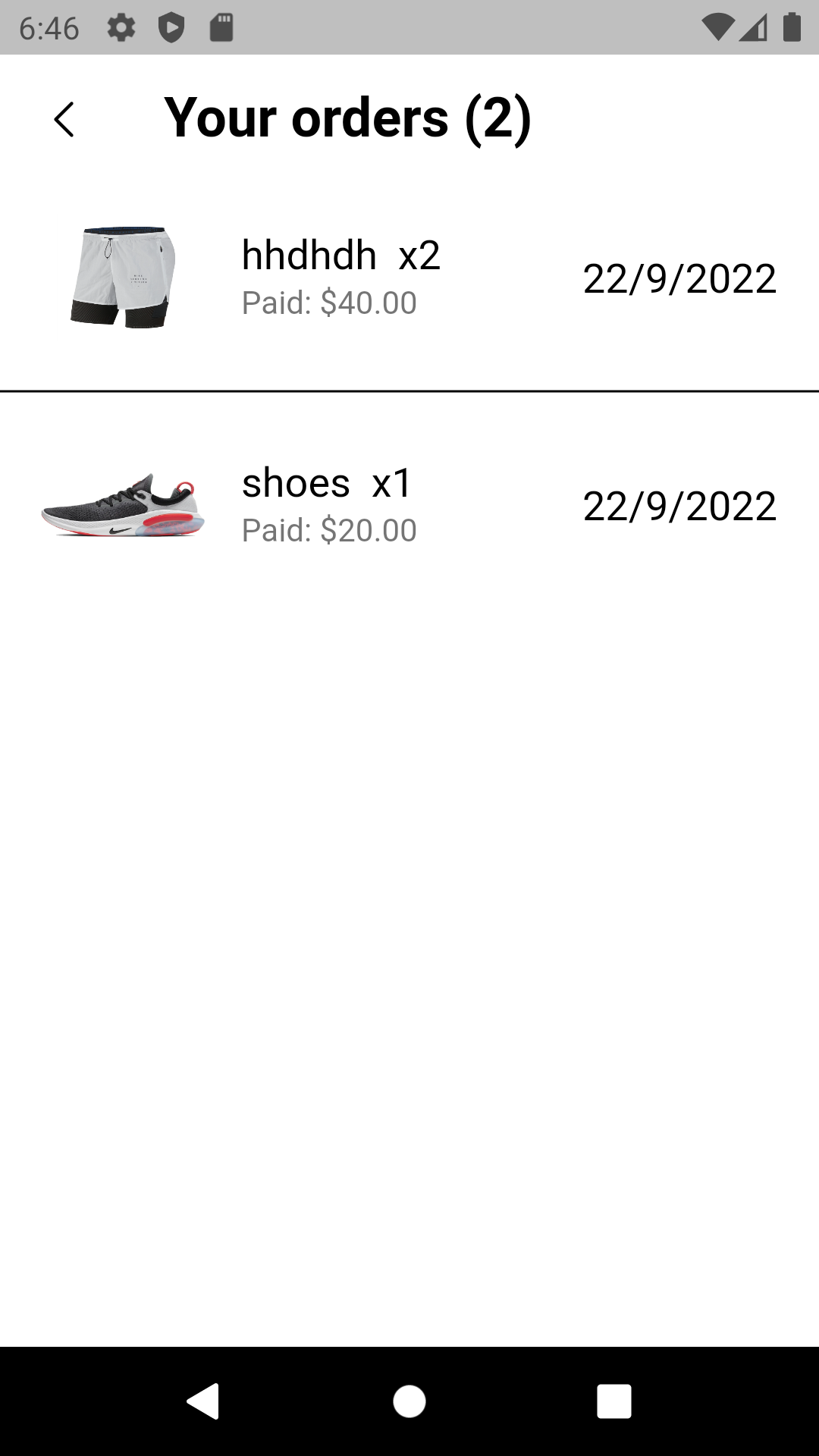Go back using the top-left chevron
This screenshot has width=819, height=1456.
click(x=64, y=119)
